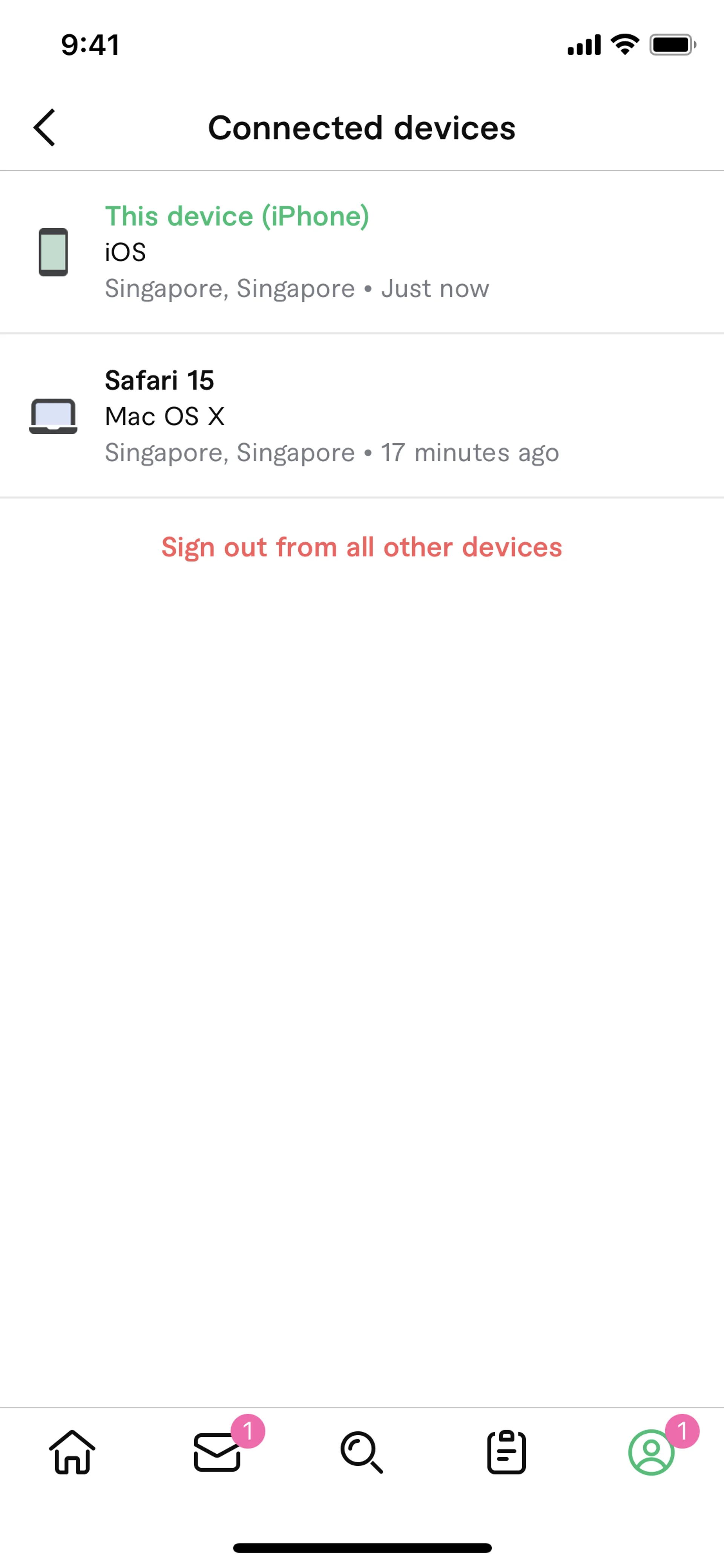This screenshot has height=1568, width=724.
Task: Select This device (iPhone) row
Action: click(x=361, y=252)
